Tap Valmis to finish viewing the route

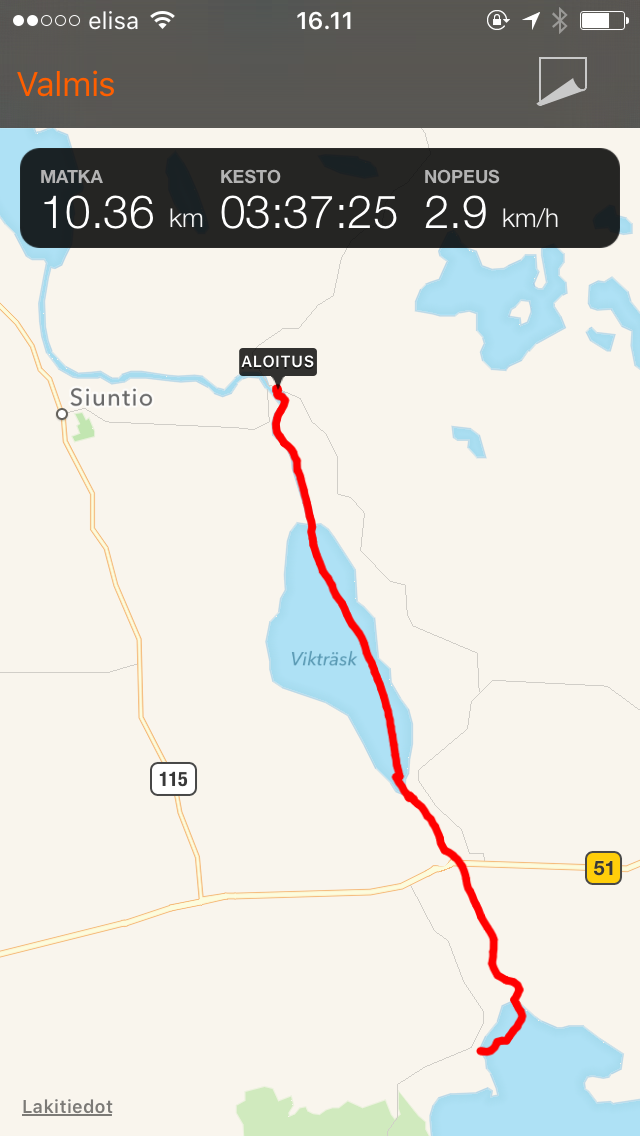pos(66,84)
